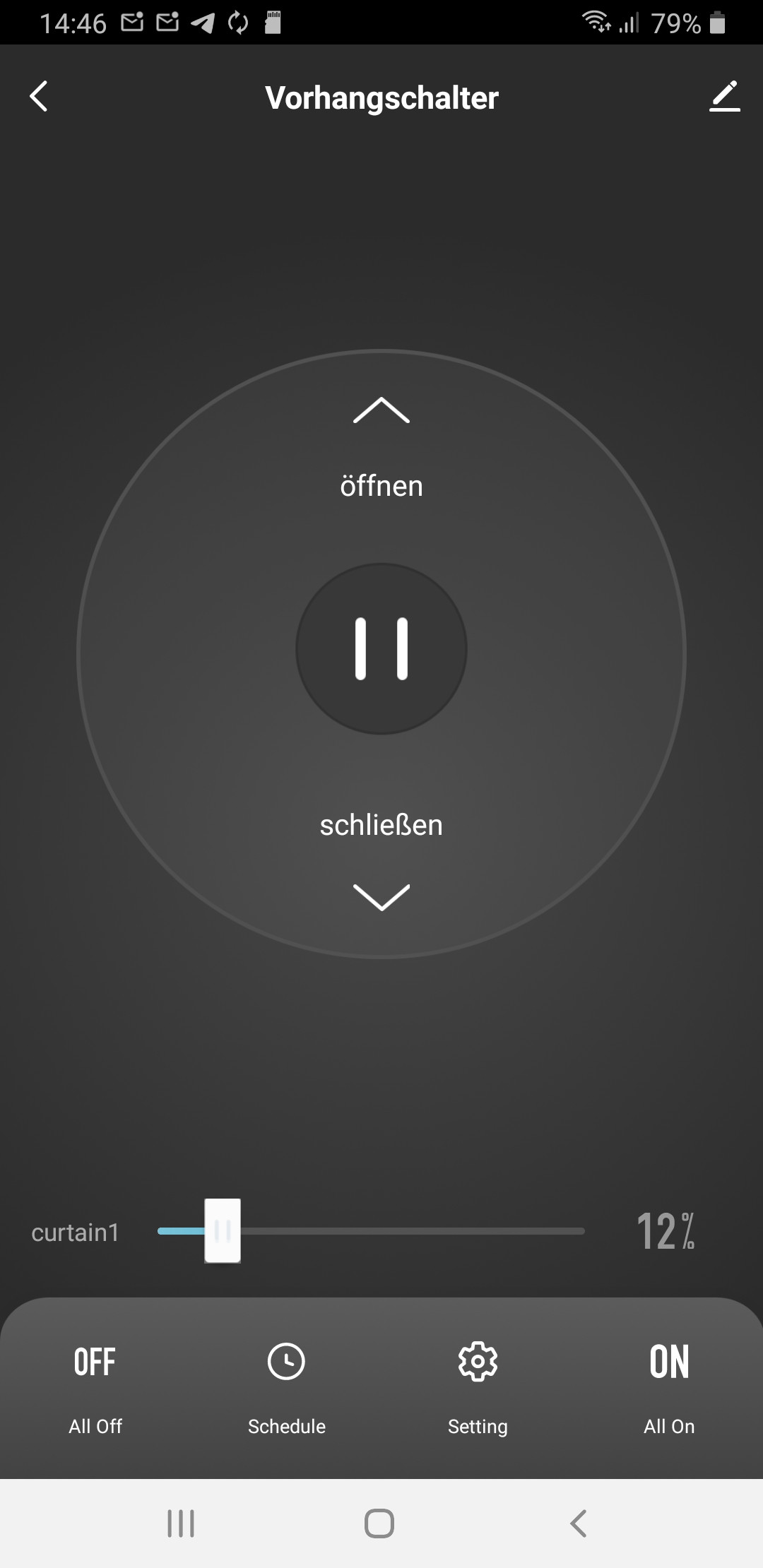Open the curtain with öffnen

pyautogui.click(x=381, y=445)
